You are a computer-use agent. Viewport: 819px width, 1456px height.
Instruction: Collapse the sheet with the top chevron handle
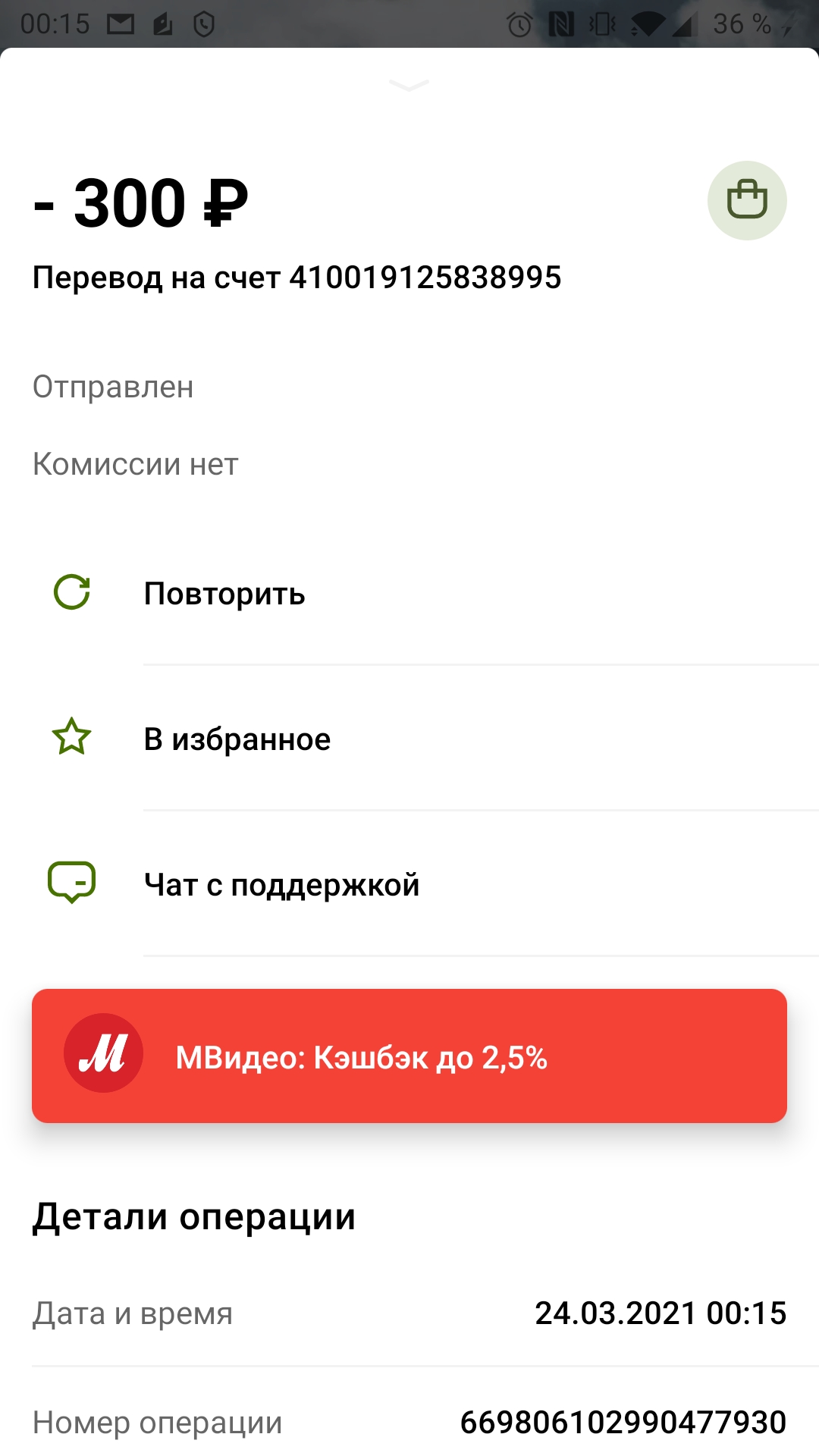[x=409, y=85]
